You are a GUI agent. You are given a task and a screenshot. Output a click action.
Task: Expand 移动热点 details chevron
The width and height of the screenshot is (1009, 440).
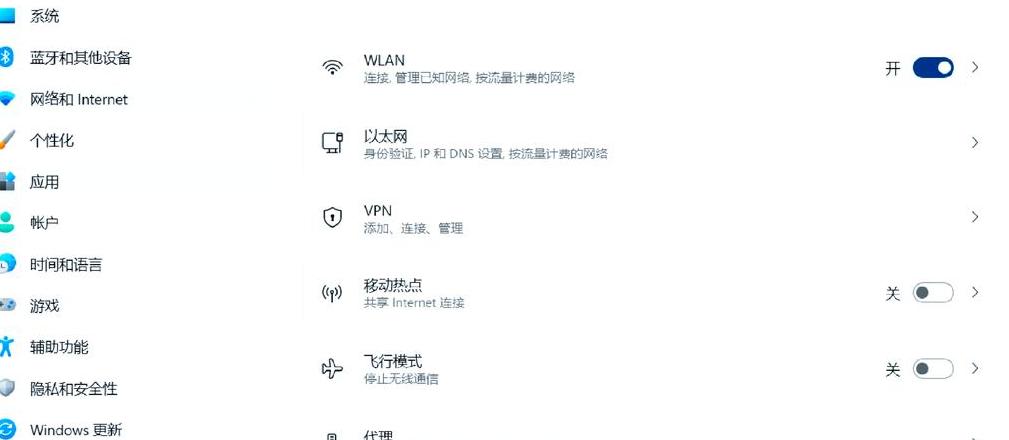click(975, 293)
